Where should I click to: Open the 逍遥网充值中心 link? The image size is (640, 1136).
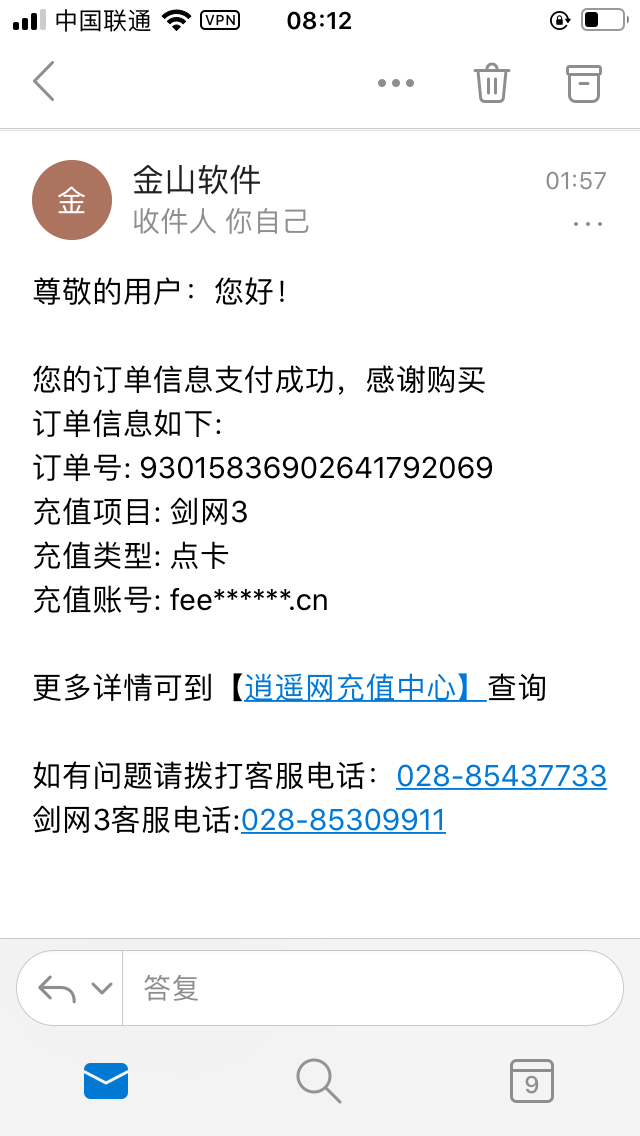point(364,687)
